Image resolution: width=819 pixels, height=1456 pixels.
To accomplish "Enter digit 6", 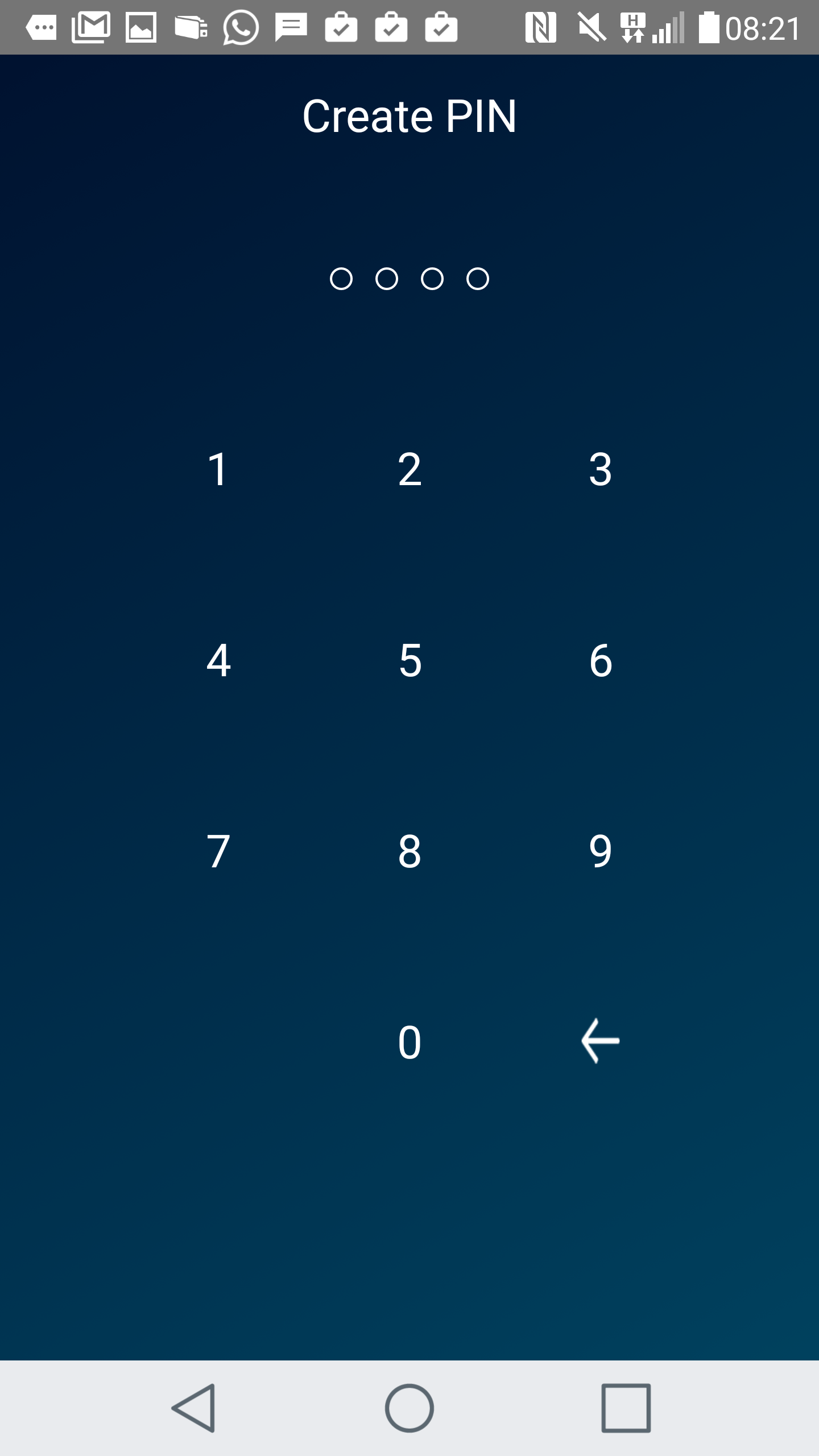I will pos(601,661).
